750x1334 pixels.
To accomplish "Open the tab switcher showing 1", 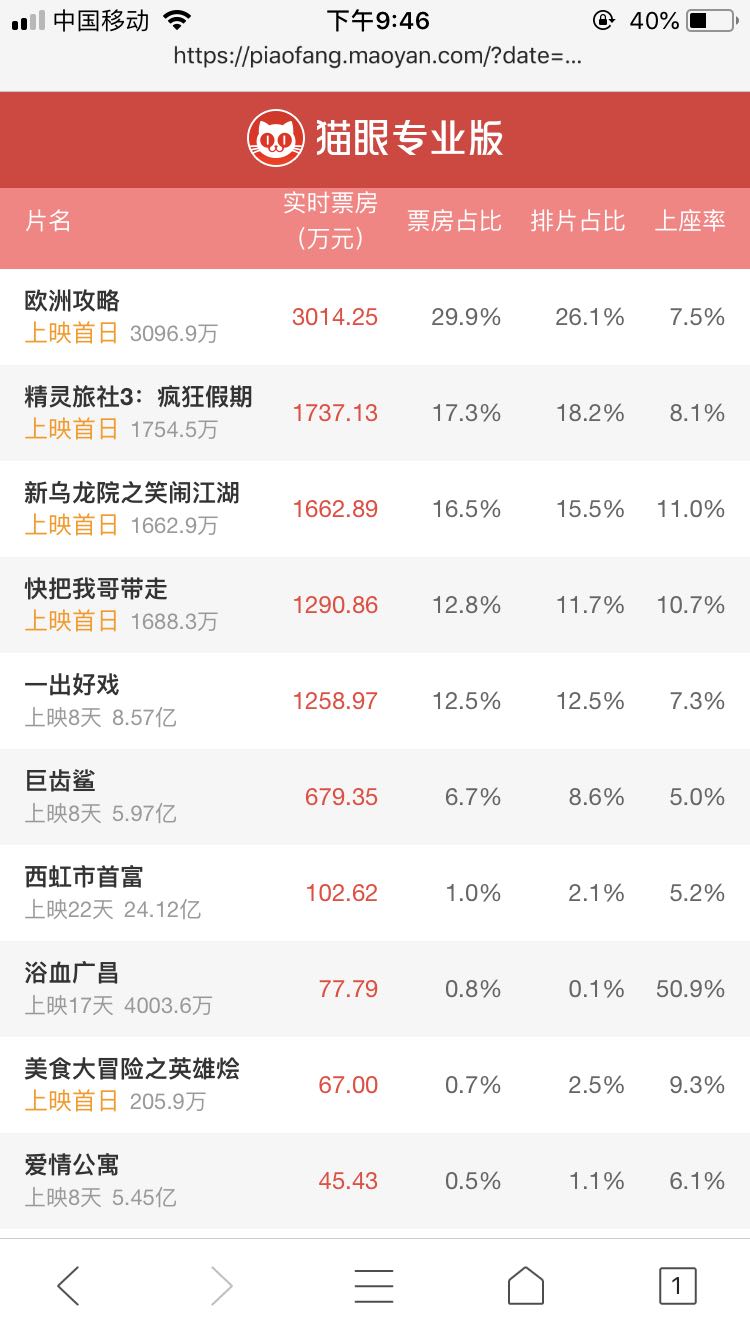I will coord(677,1286).
